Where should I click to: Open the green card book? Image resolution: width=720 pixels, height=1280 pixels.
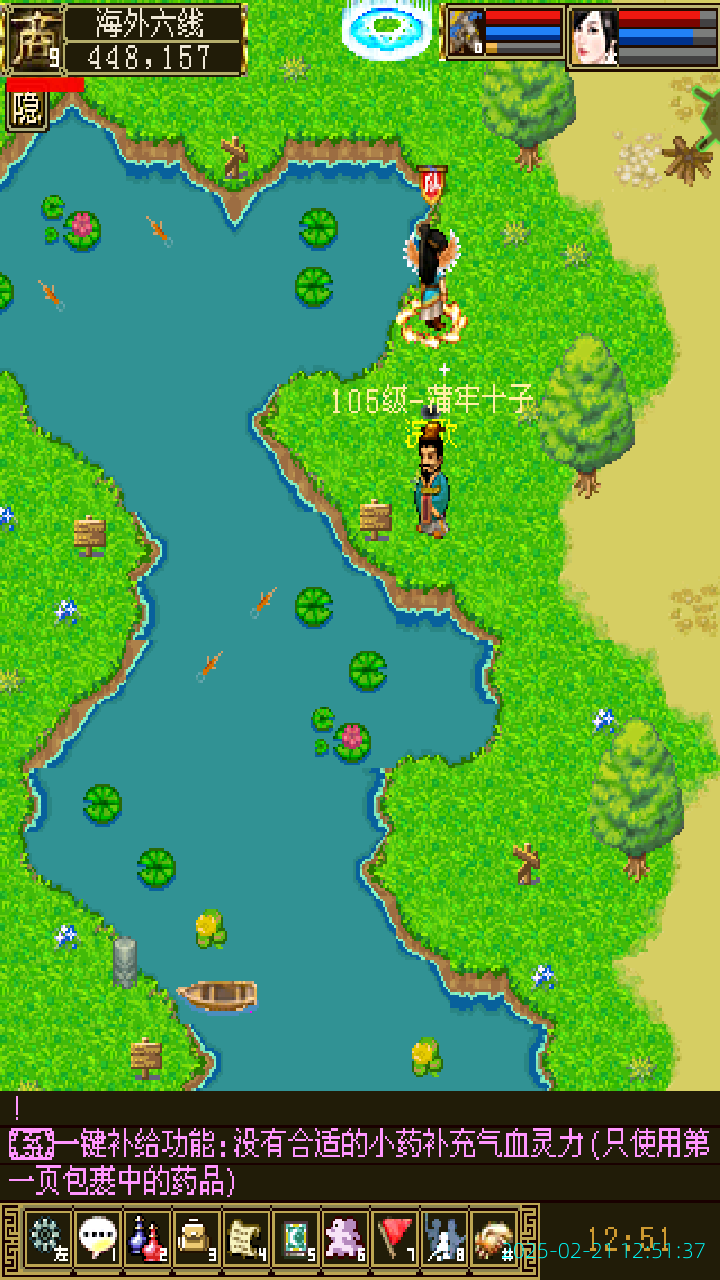click(296, 1238)
